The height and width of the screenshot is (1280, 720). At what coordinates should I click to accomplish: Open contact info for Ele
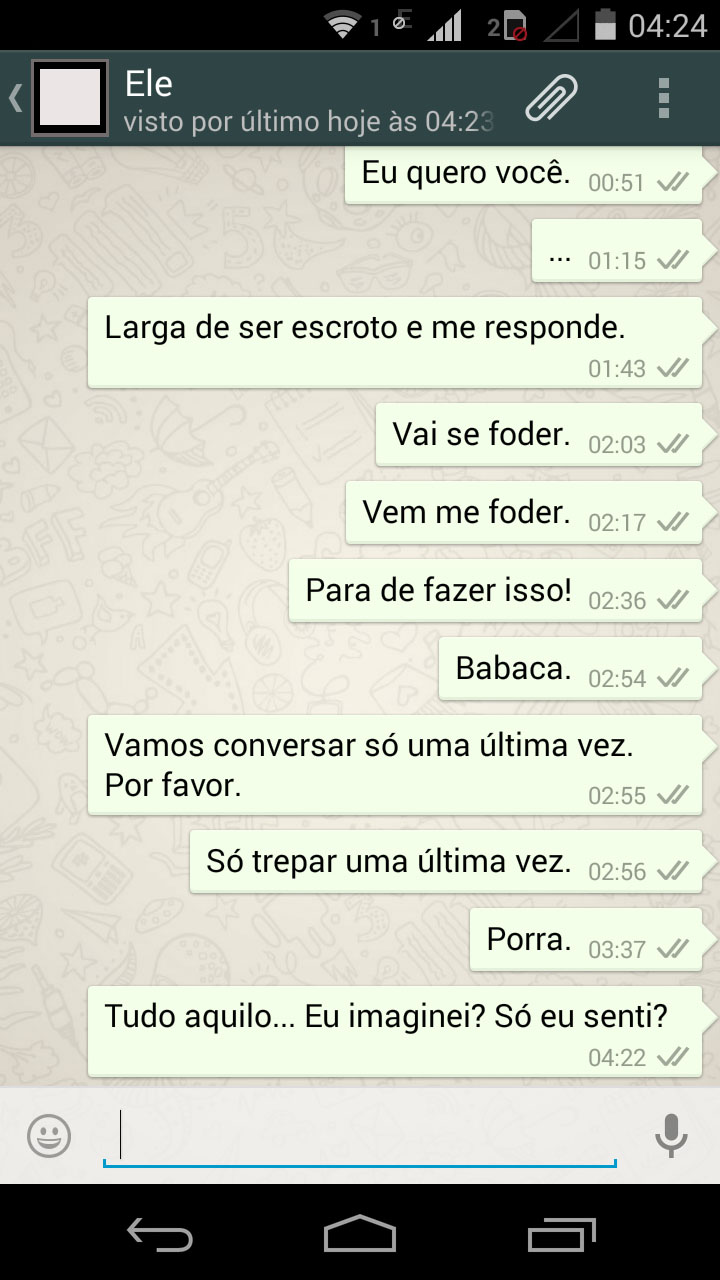tap(300, 100)
